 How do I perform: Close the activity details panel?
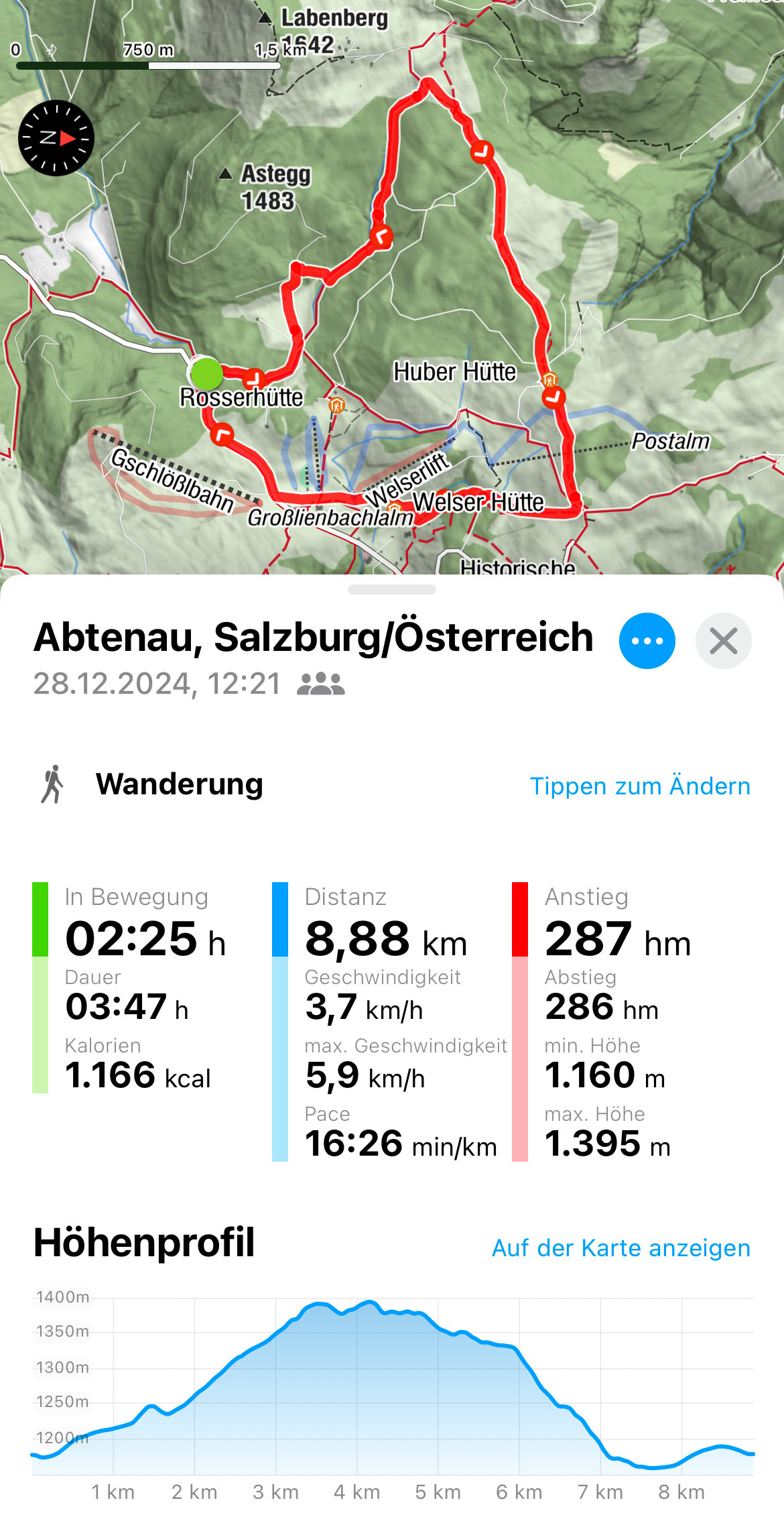pyautogui.click(x=723, y=641)
